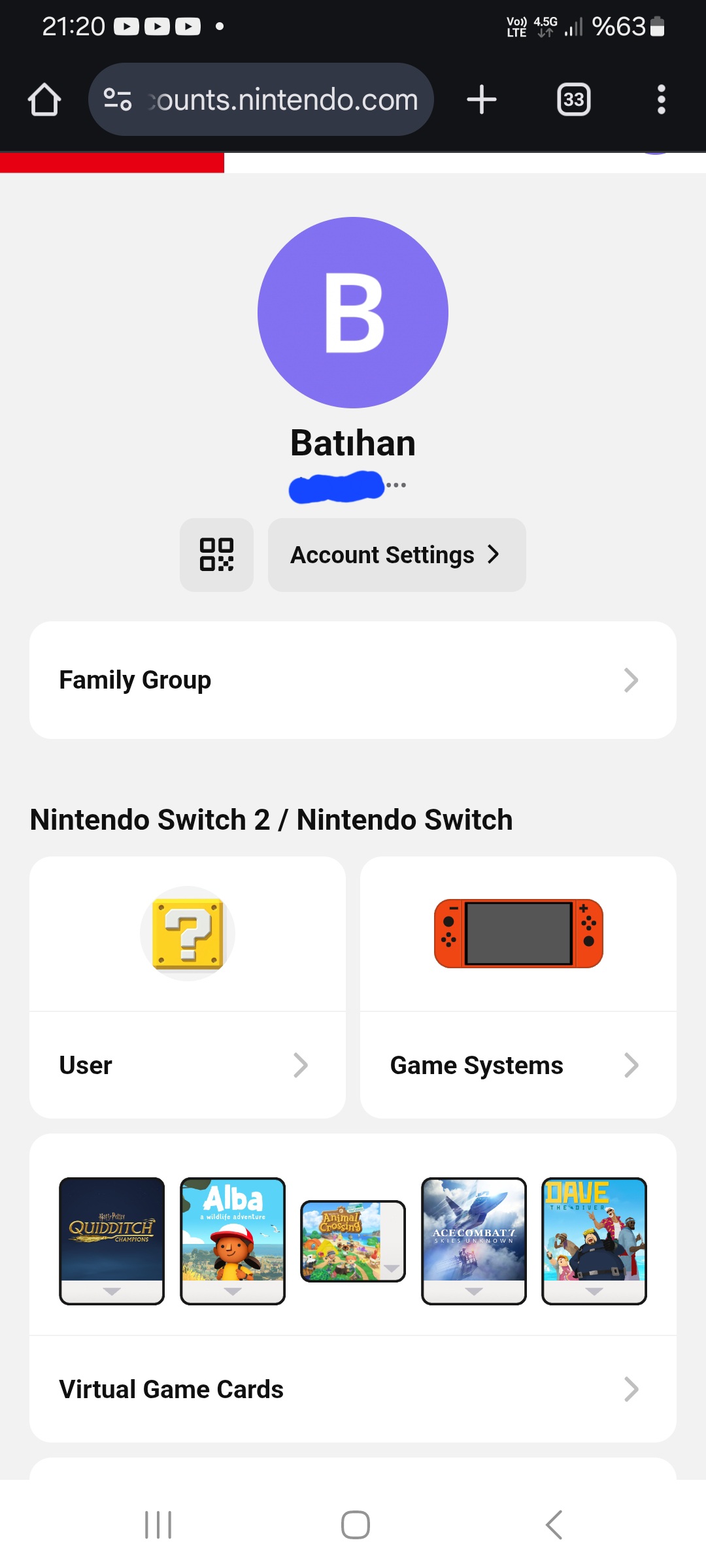706x1568 pixels.
Task: Show the account QR code
Action: click(x=216, y=555)
